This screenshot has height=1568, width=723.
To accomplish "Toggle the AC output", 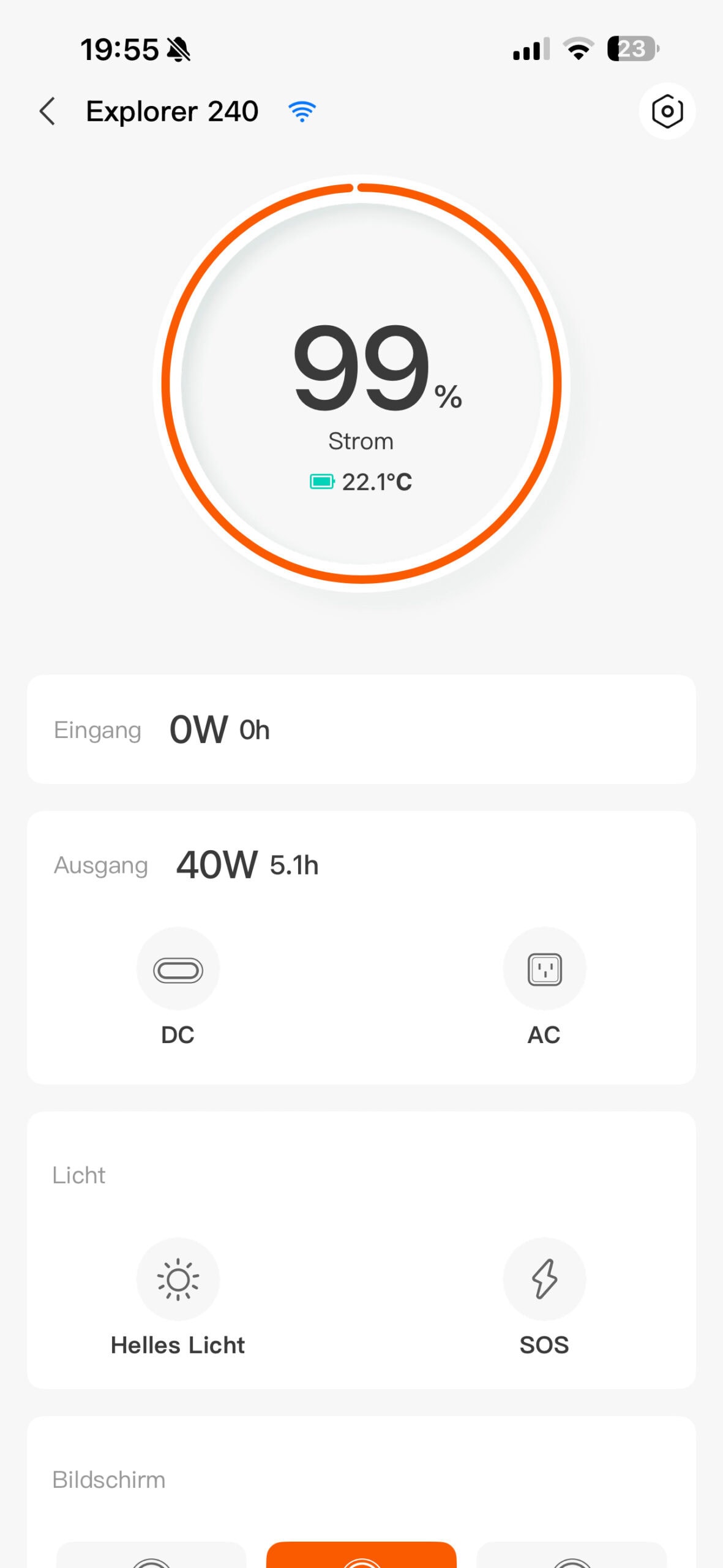I will point(544,970).
